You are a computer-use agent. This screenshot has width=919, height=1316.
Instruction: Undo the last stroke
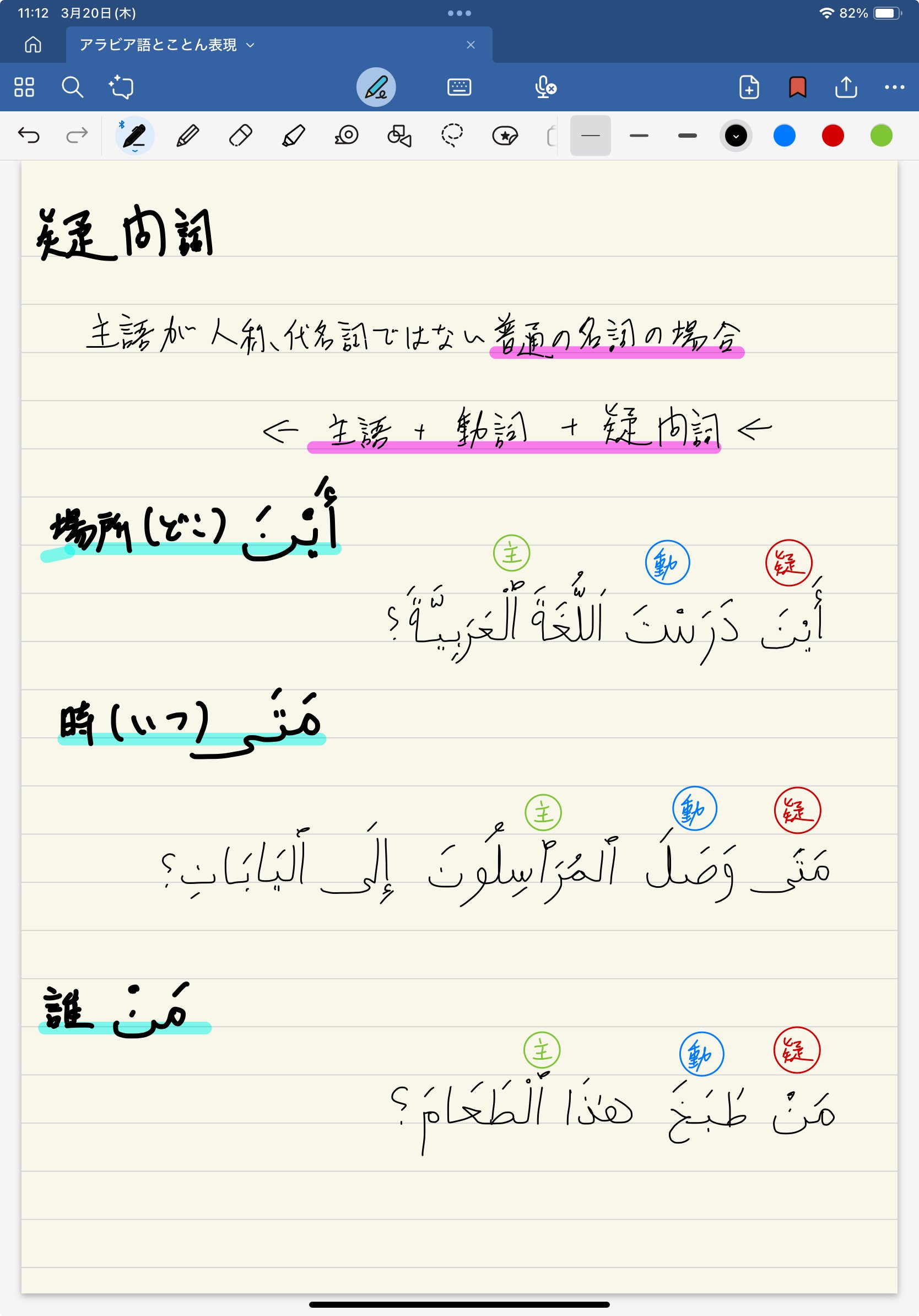click(29, 135)
